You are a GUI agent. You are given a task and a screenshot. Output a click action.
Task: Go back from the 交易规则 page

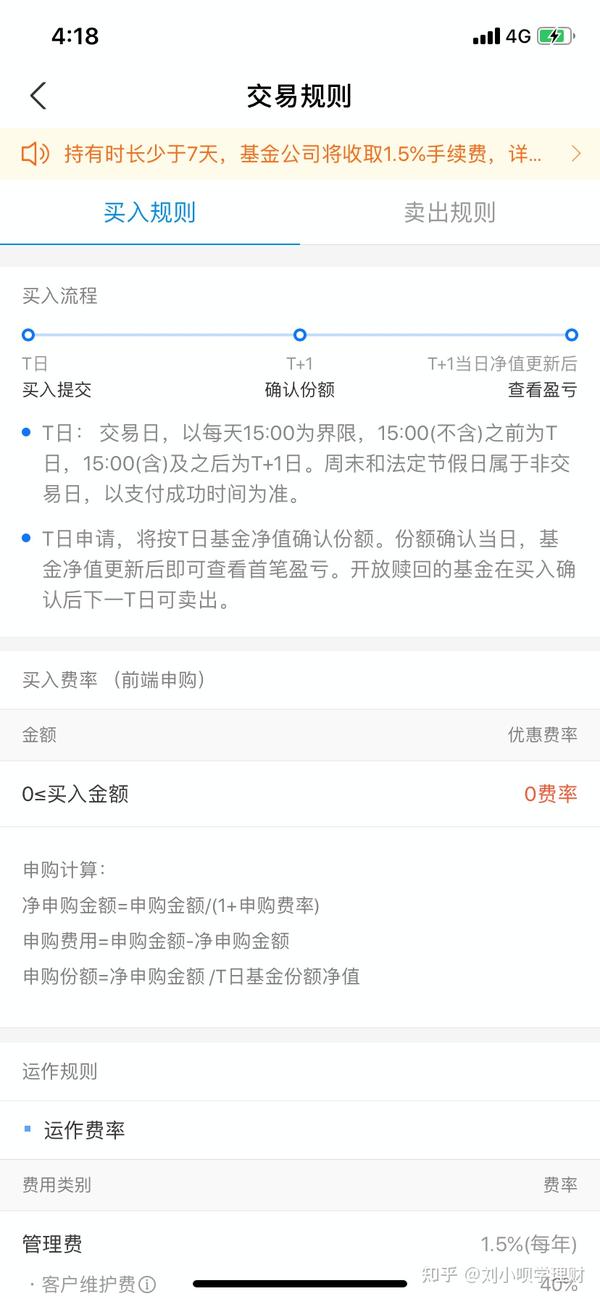tap(38, 96)
